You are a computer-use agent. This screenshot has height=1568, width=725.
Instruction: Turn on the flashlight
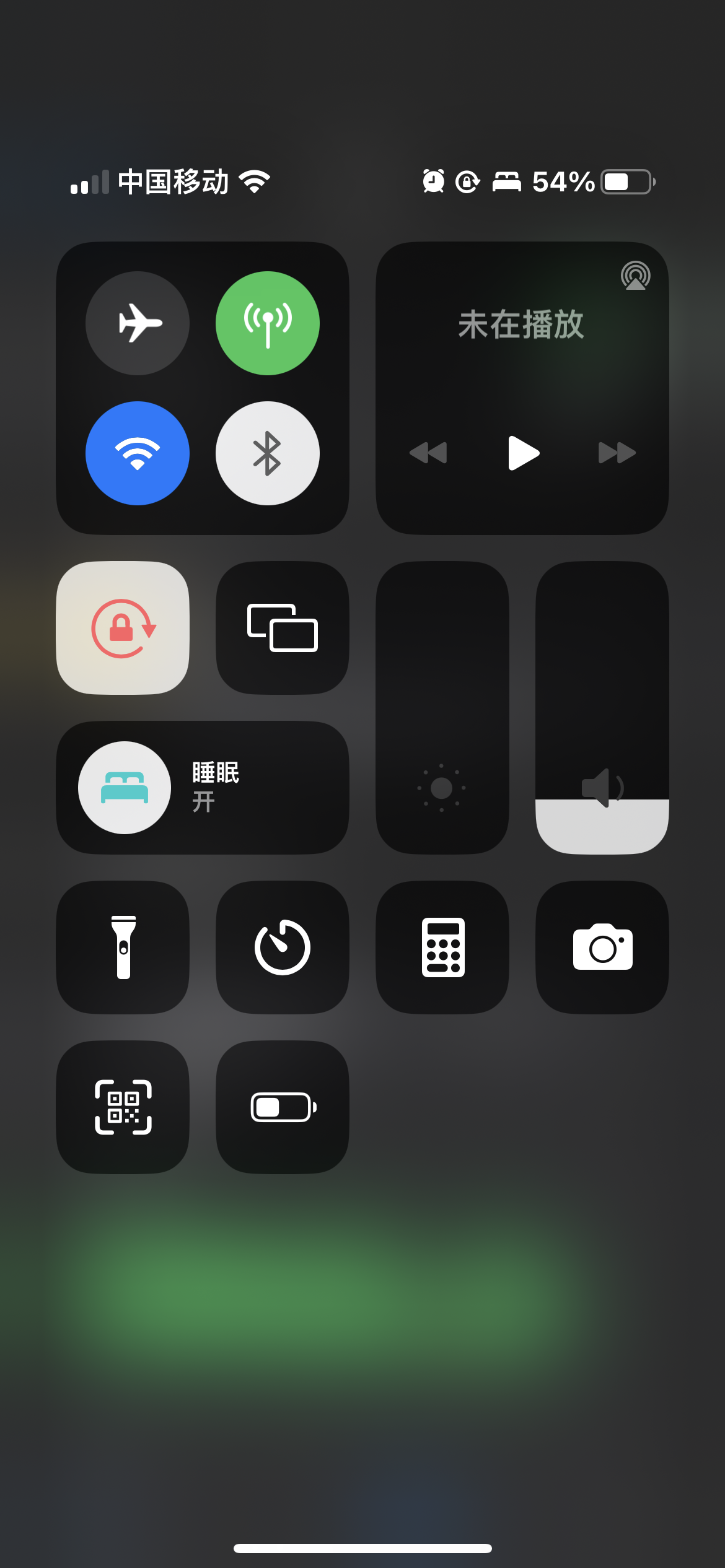123,947
